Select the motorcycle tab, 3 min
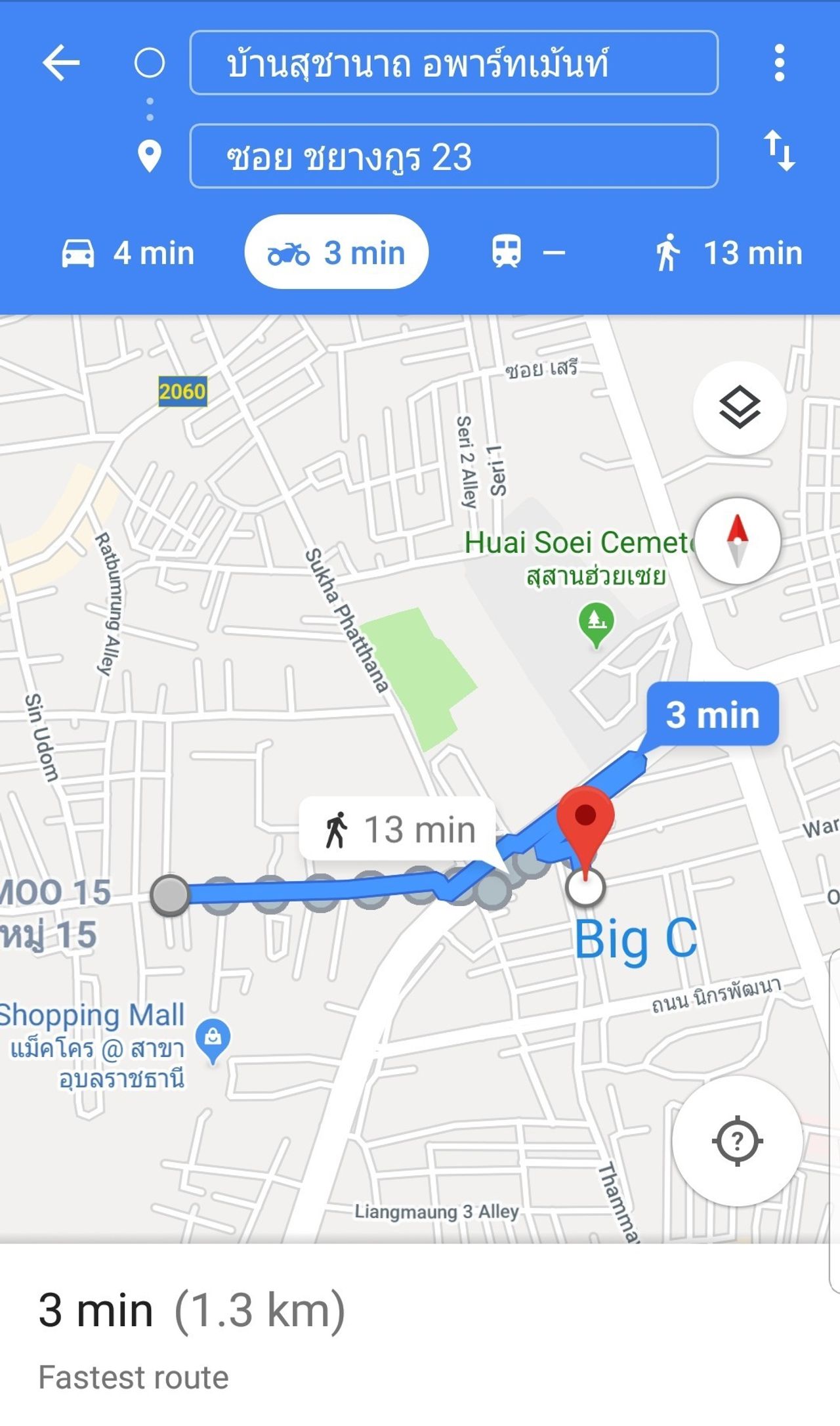This screenshot has height=1426, width=840. pos(336,252)
